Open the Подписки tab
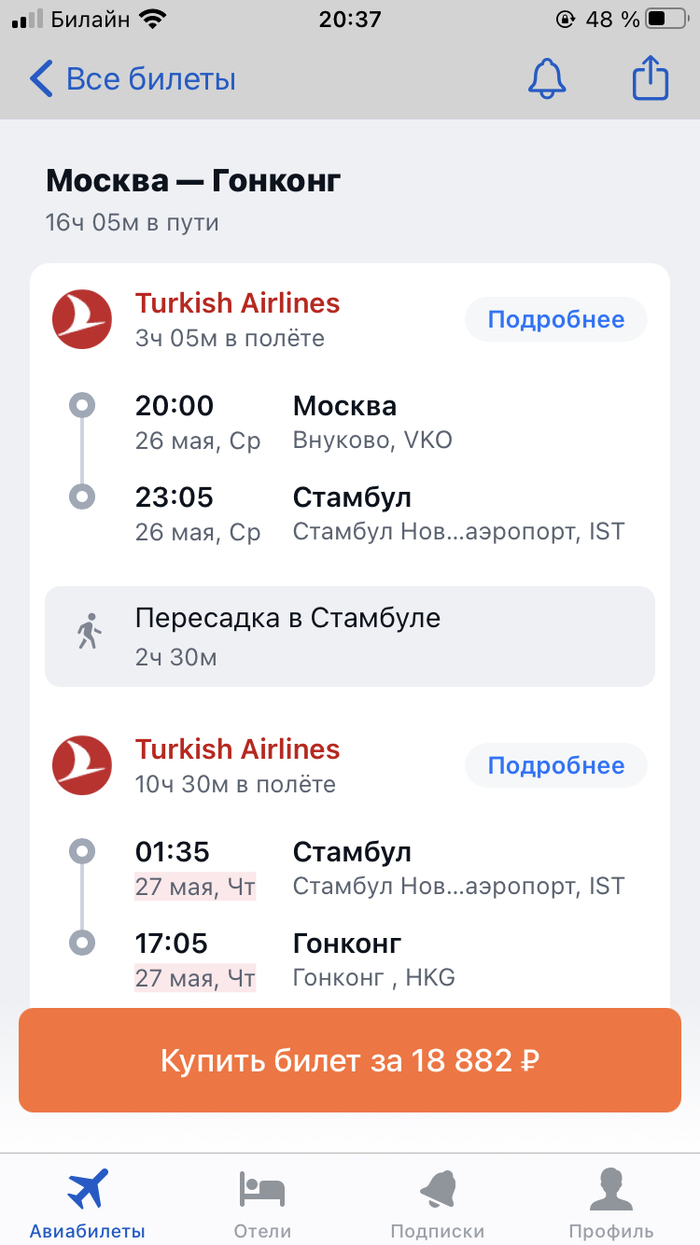 click(x=437, y=1203)
